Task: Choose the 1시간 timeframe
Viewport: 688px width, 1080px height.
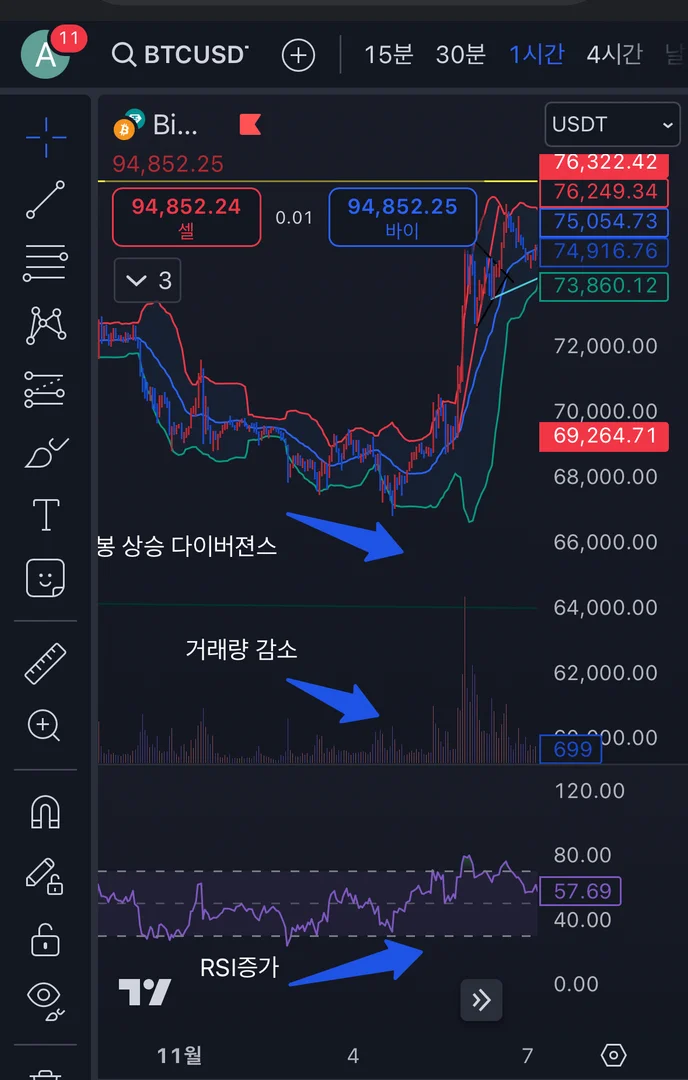Action: point(536,54)
